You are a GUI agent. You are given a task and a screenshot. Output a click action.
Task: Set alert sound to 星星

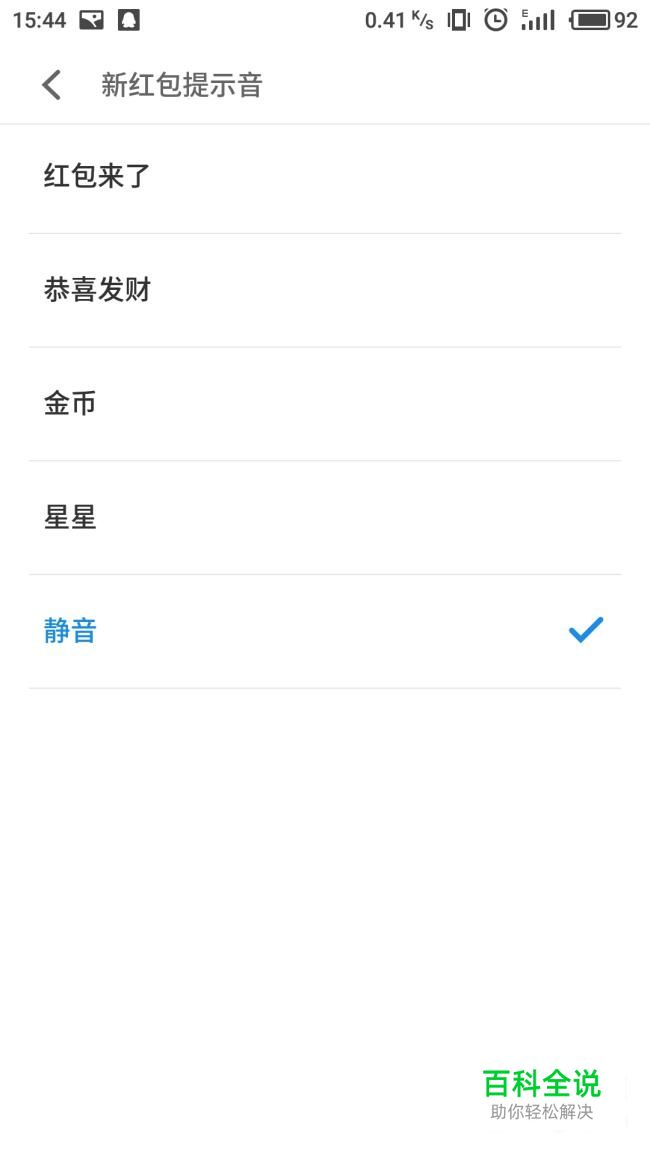pyautogui.click(x=325, y=518)
